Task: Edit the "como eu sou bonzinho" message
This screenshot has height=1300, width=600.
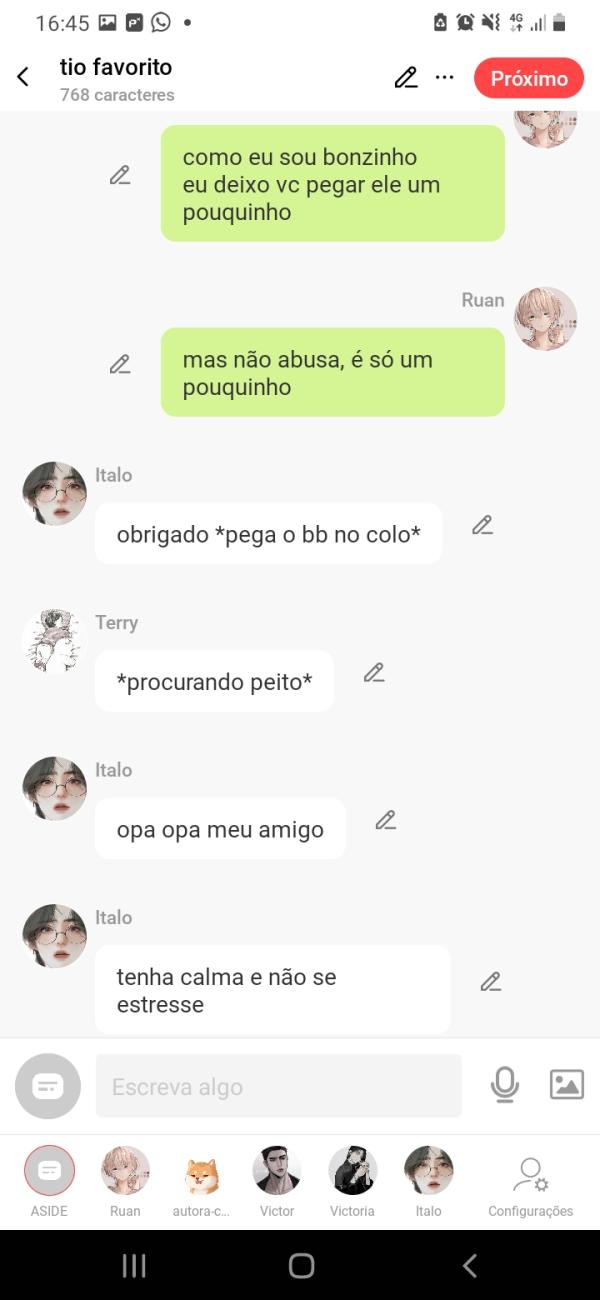Action: click(120, 176)
